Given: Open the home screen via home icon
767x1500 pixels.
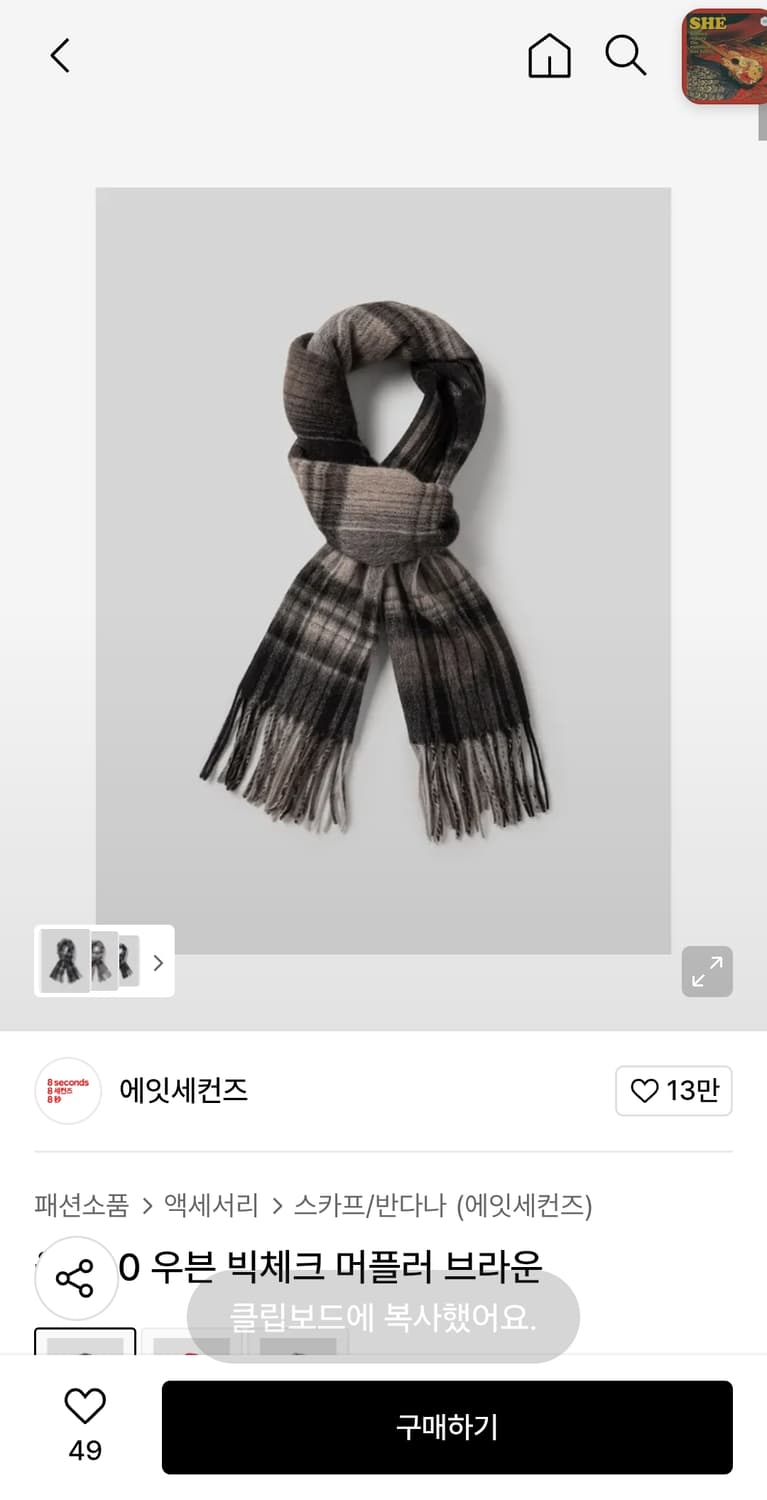Looking at the screenshot, I should (549, 57).
